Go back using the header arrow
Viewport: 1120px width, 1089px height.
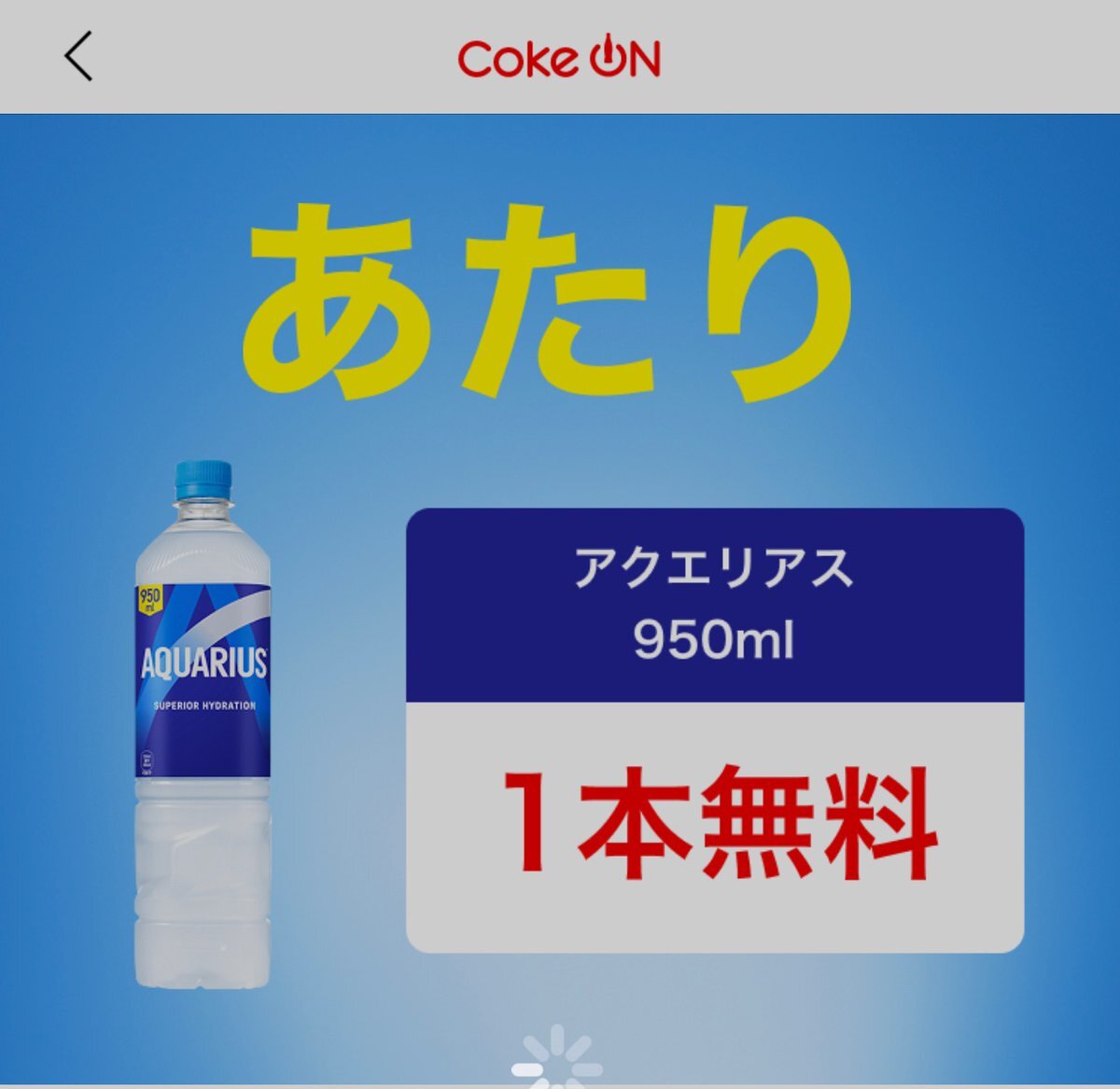tap(78, 57)
